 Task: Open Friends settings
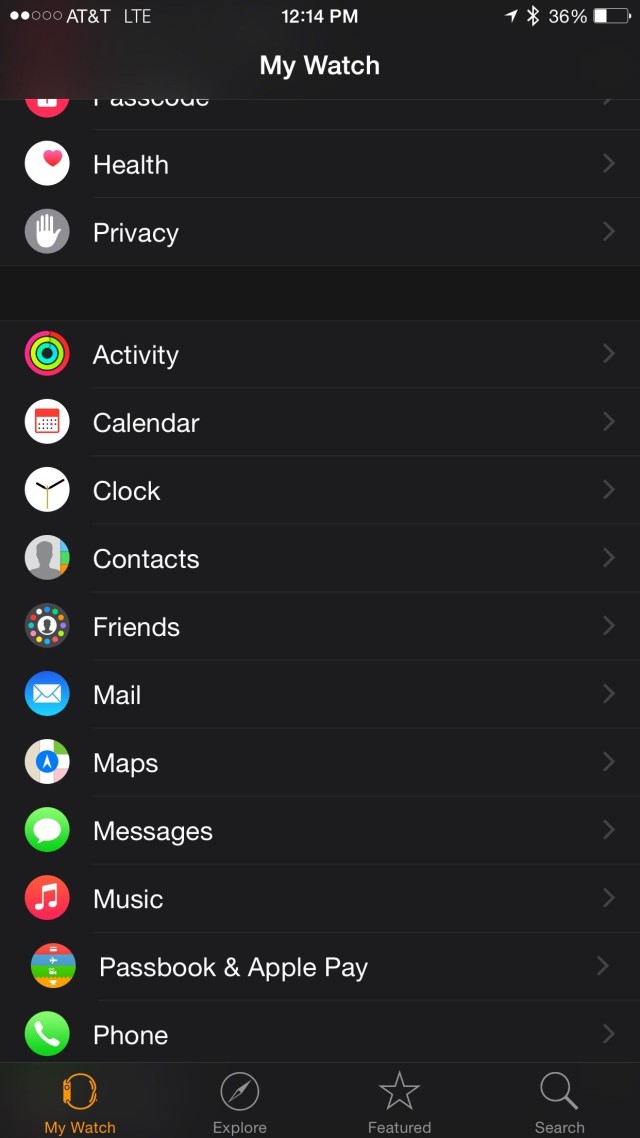pyautogui.click(x=320, y=626)
